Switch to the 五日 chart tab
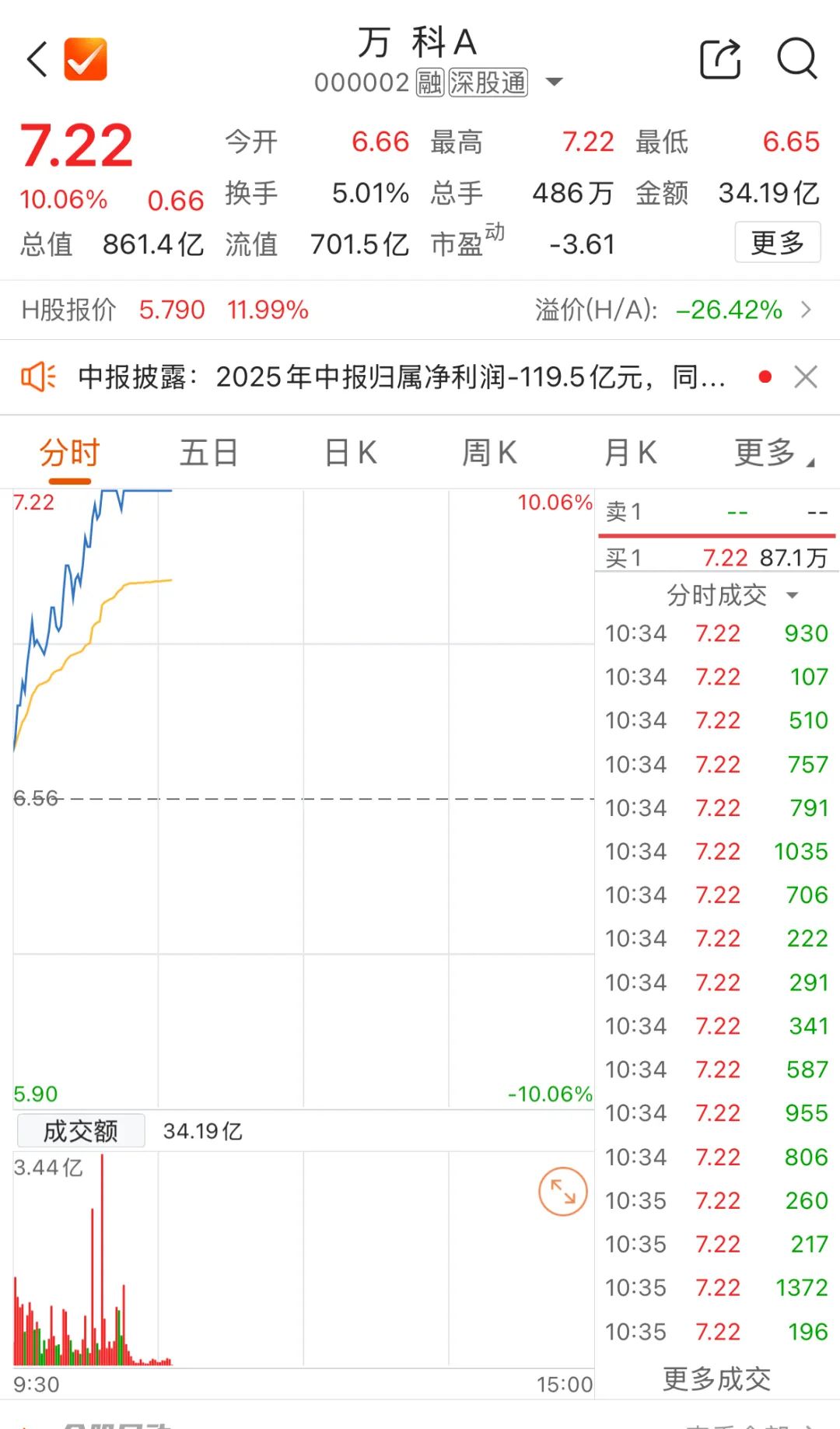840x1429 pixels. [208, 453]
